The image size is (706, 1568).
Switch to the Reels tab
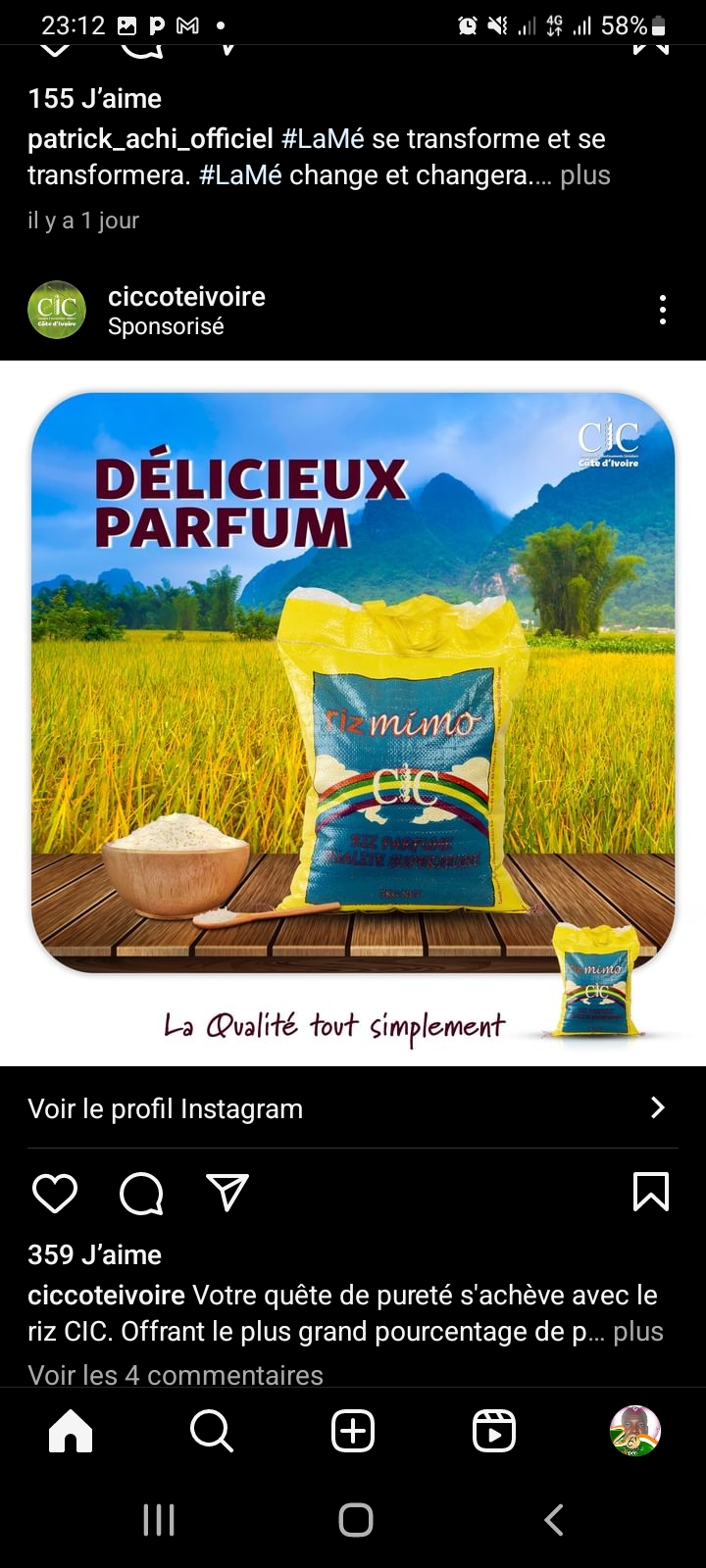click(x=494, y=1432)
